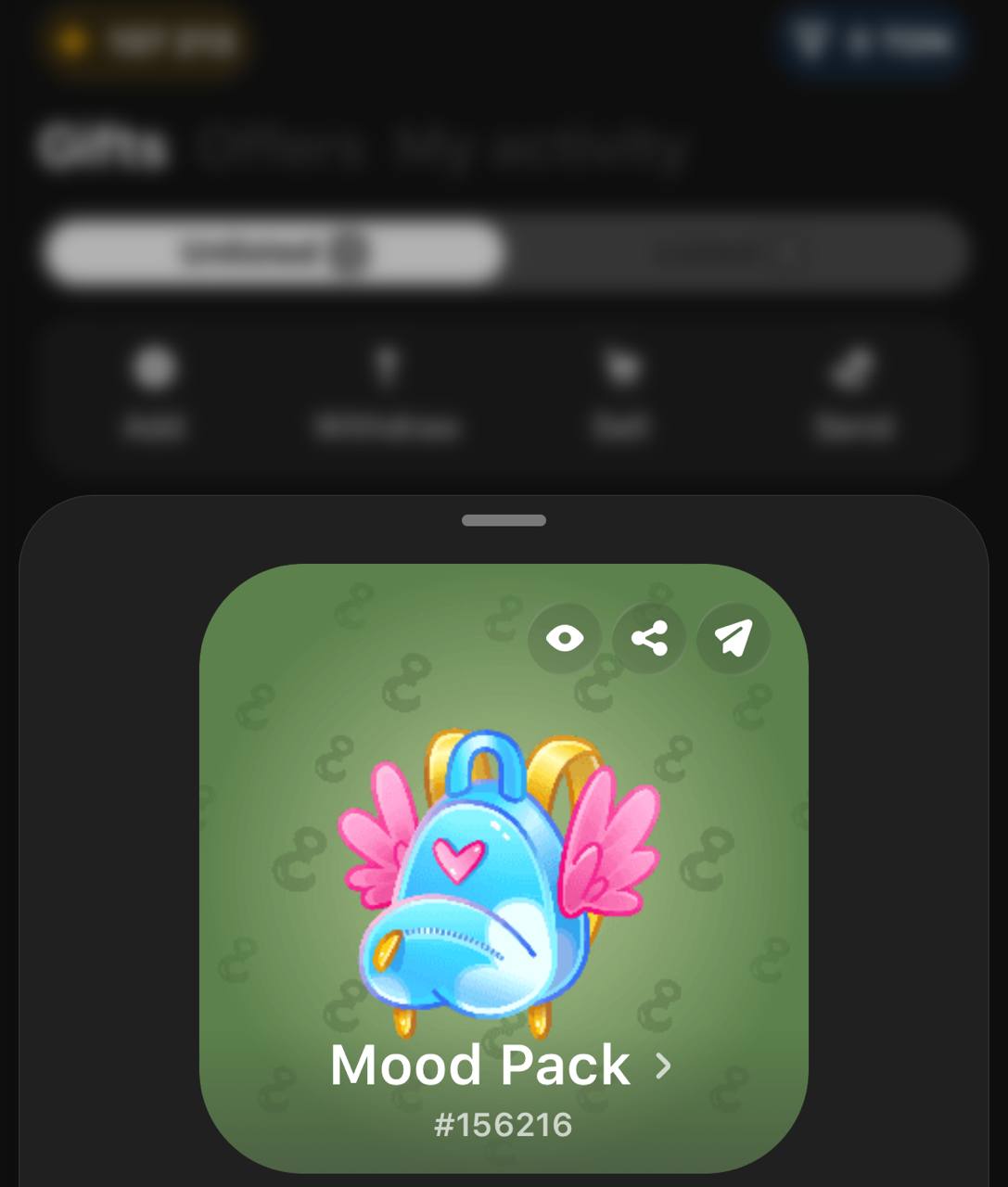Share the Mood Pack gift
Image resolution: width=1008 pixels, height=1187 pixels.
[649, 638]
